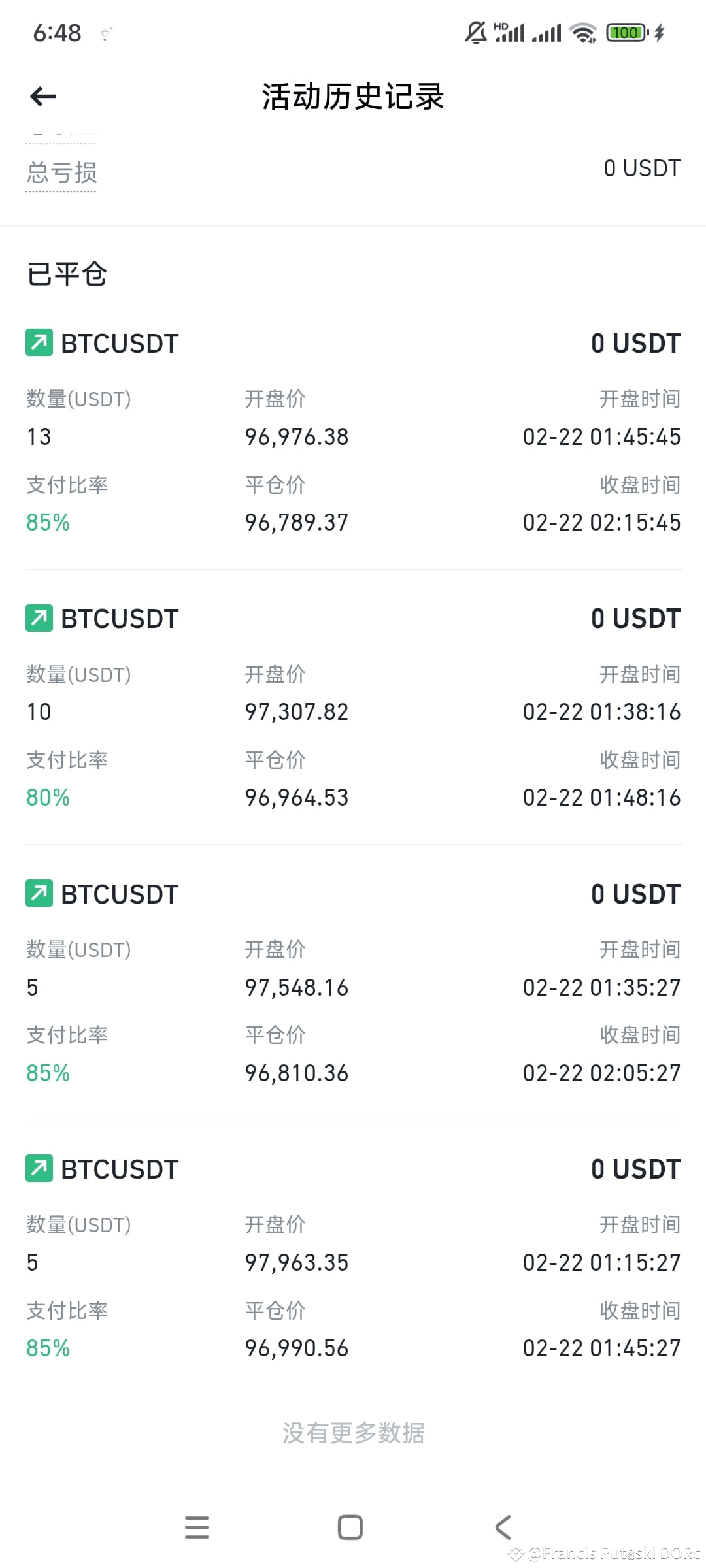Tap the green trade icon on second BTCUSDT entry
706x1568 pixels.
[38, 618]
